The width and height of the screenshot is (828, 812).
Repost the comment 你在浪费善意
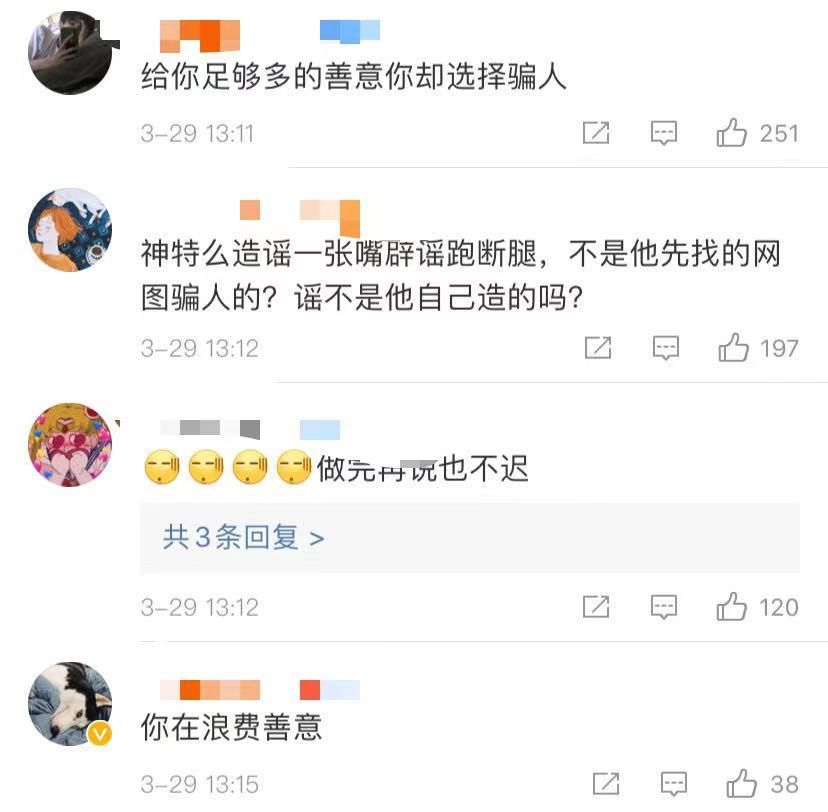606,784
